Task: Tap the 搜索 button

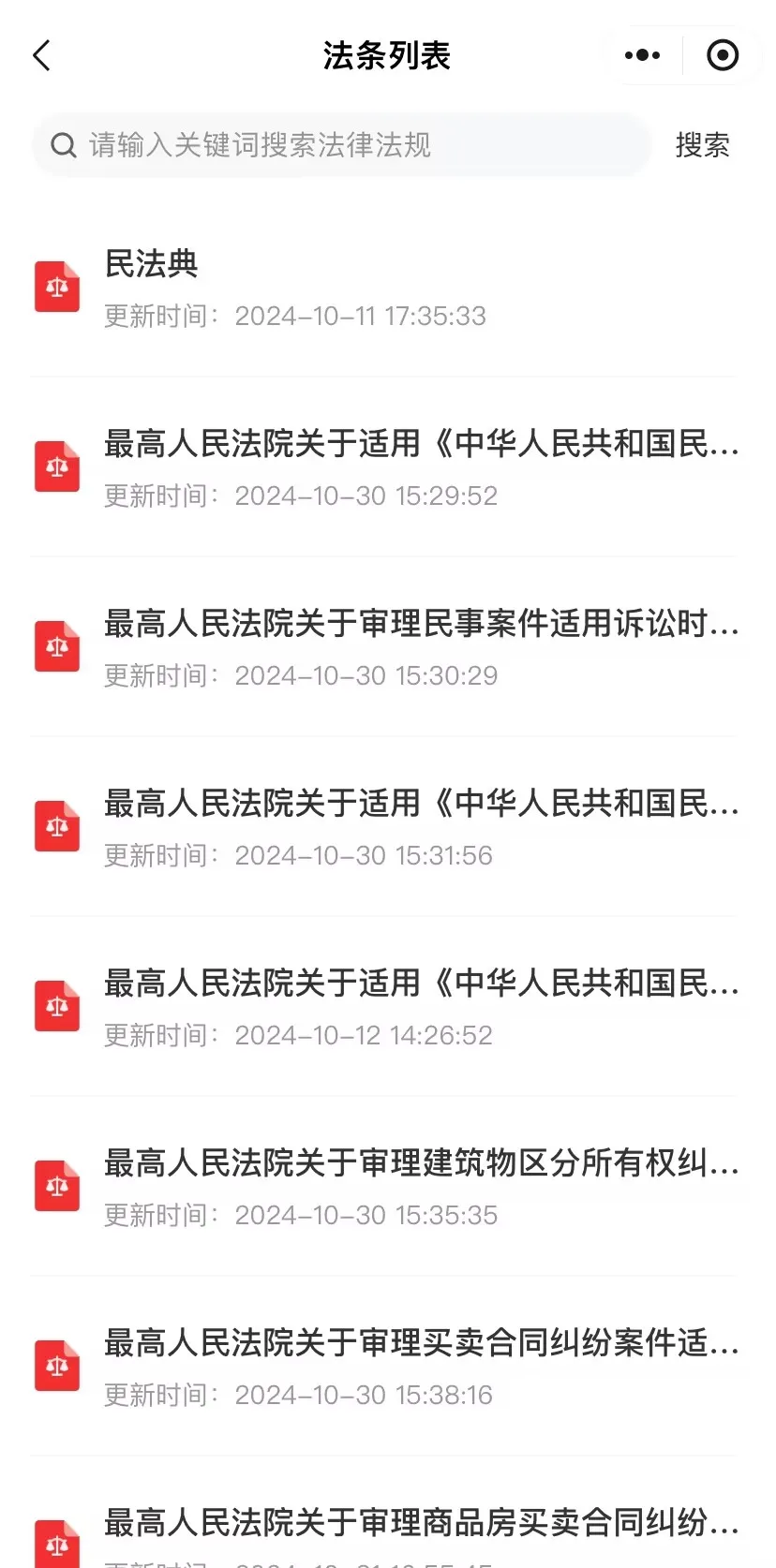Action: (702, 145)
